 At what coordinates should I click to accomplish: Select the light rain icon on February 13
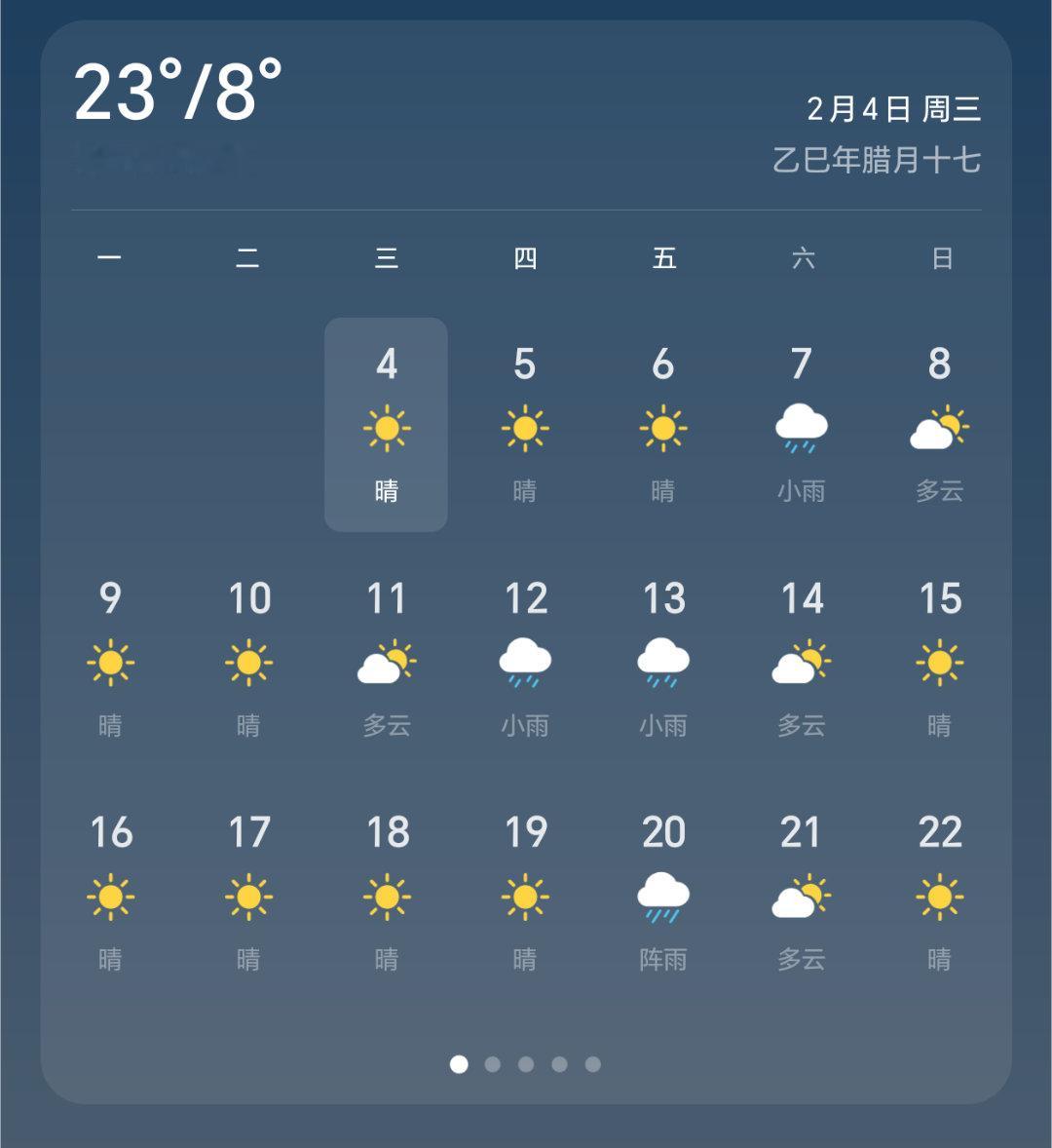(662, 661)
